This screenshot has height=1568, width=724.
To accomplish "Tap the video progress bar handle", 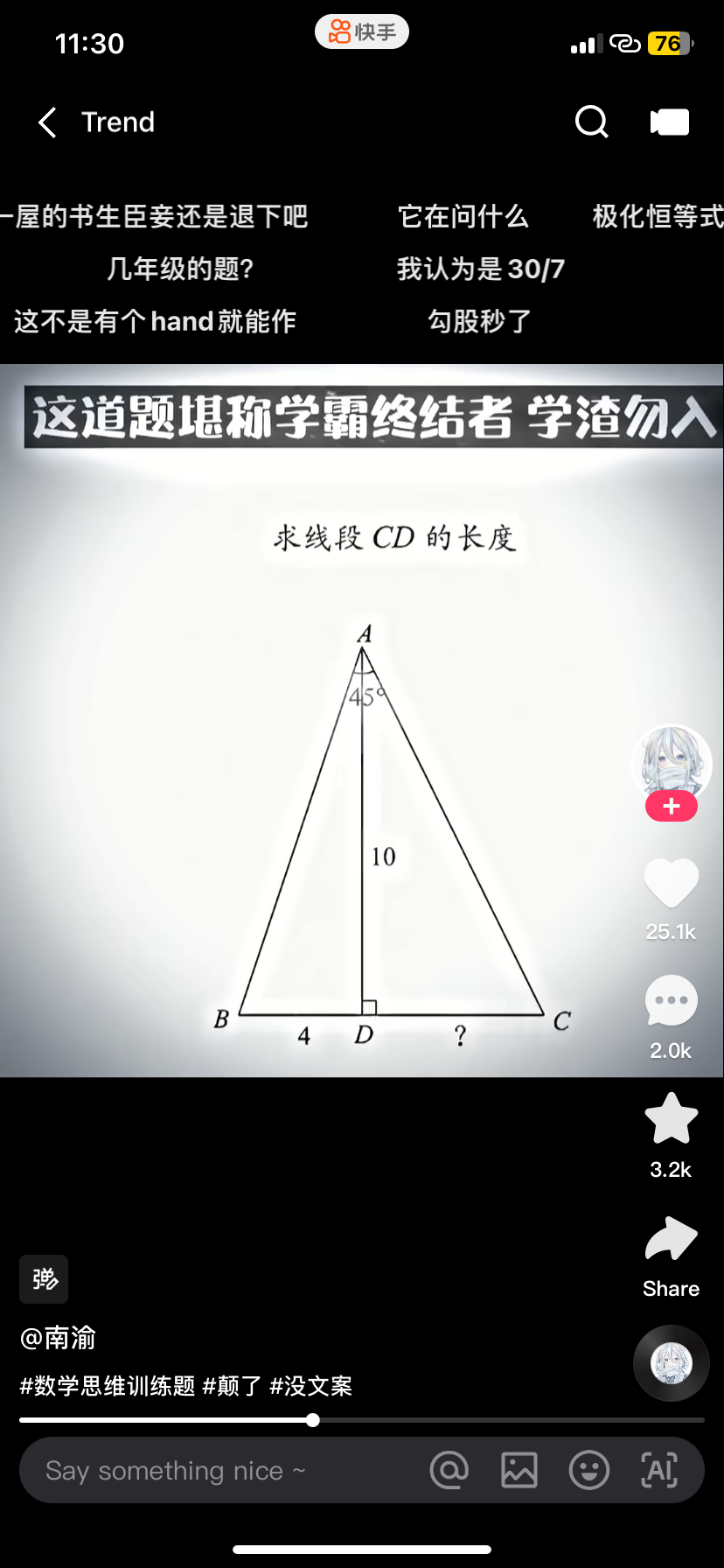I will (313, 1420).
